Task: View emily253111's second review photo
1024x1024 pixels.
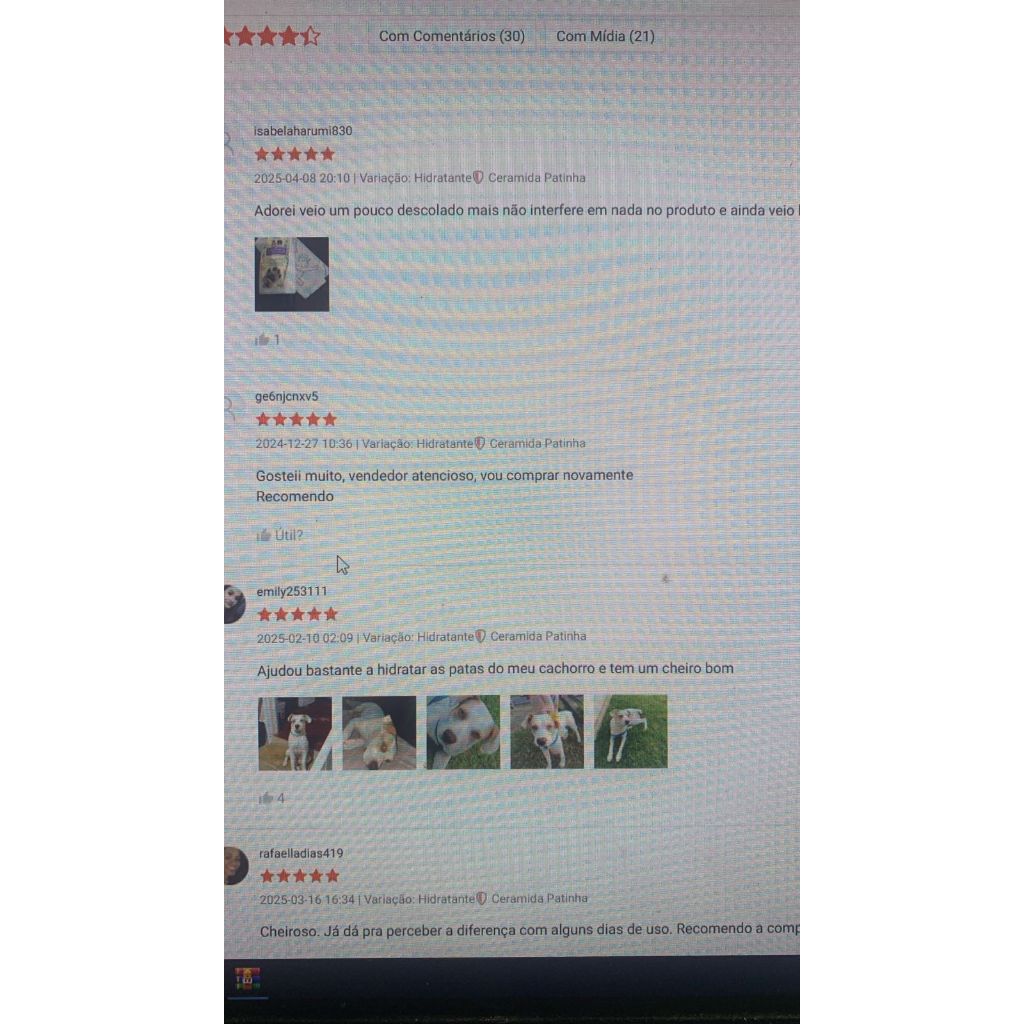Action: point(379,733)
